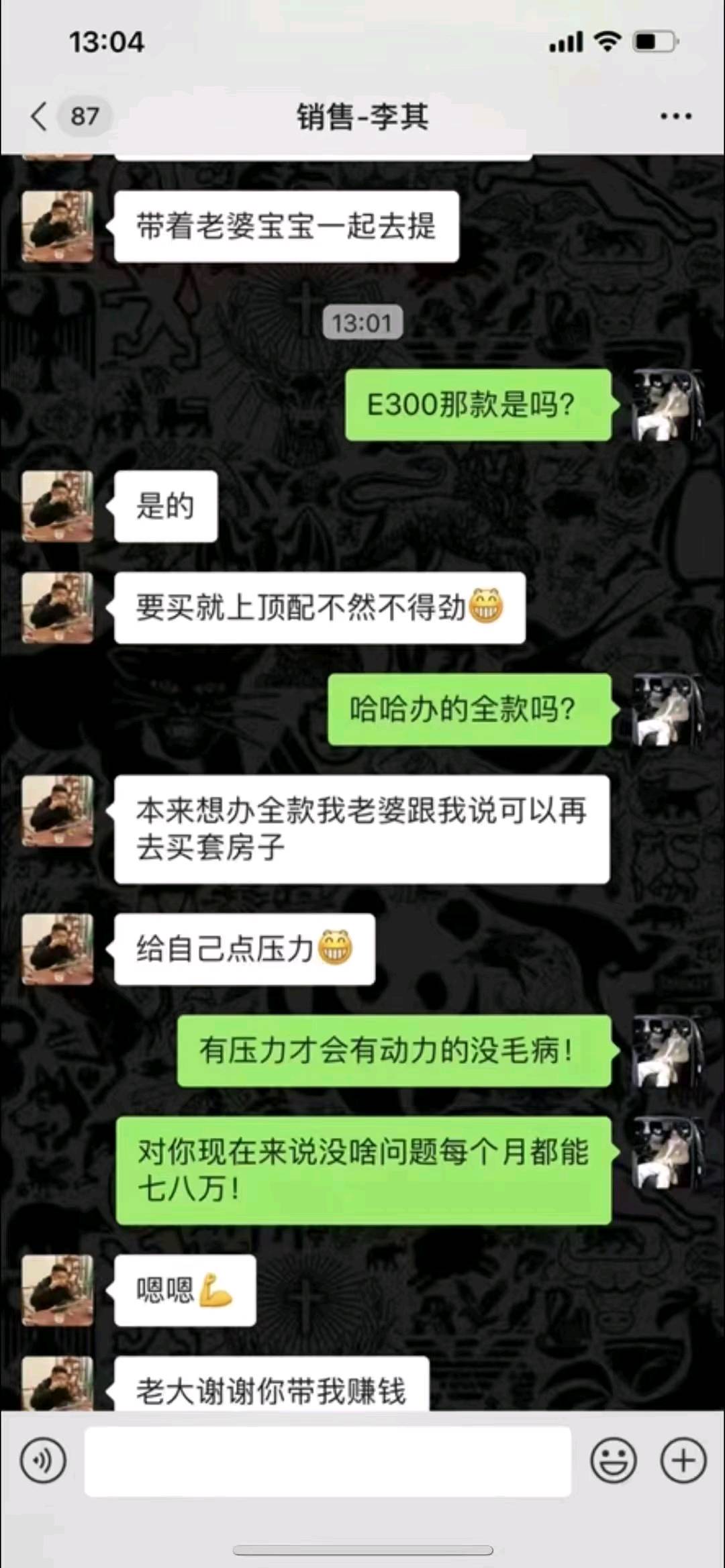Open the chat options three-dot menu
725x1568 pixels.
pos(675,116)
